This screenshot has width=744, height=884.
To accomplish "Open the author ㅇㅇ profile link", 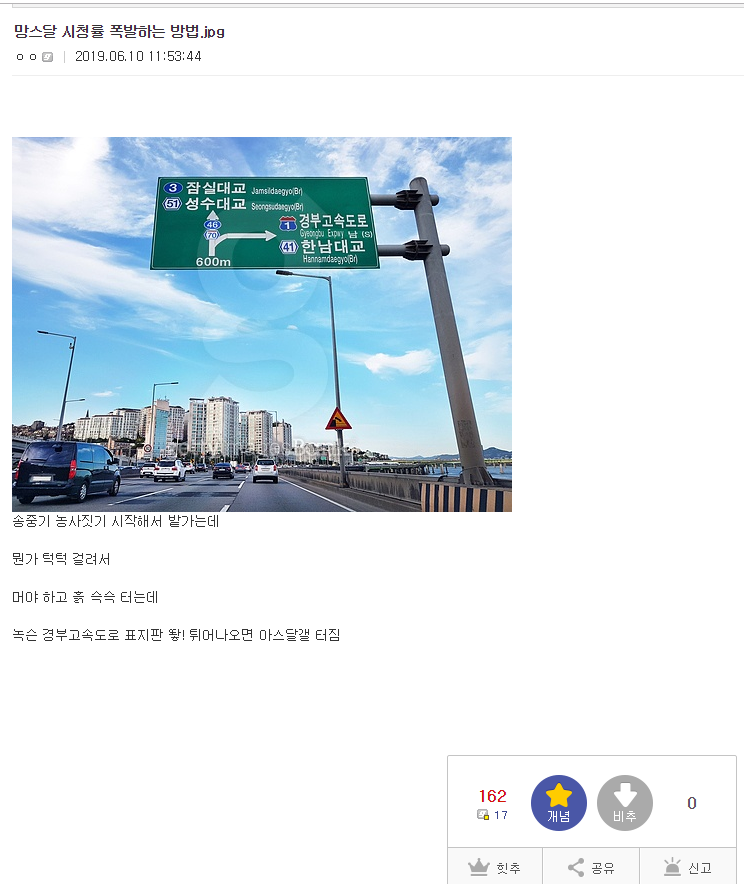I will point(27,57).
